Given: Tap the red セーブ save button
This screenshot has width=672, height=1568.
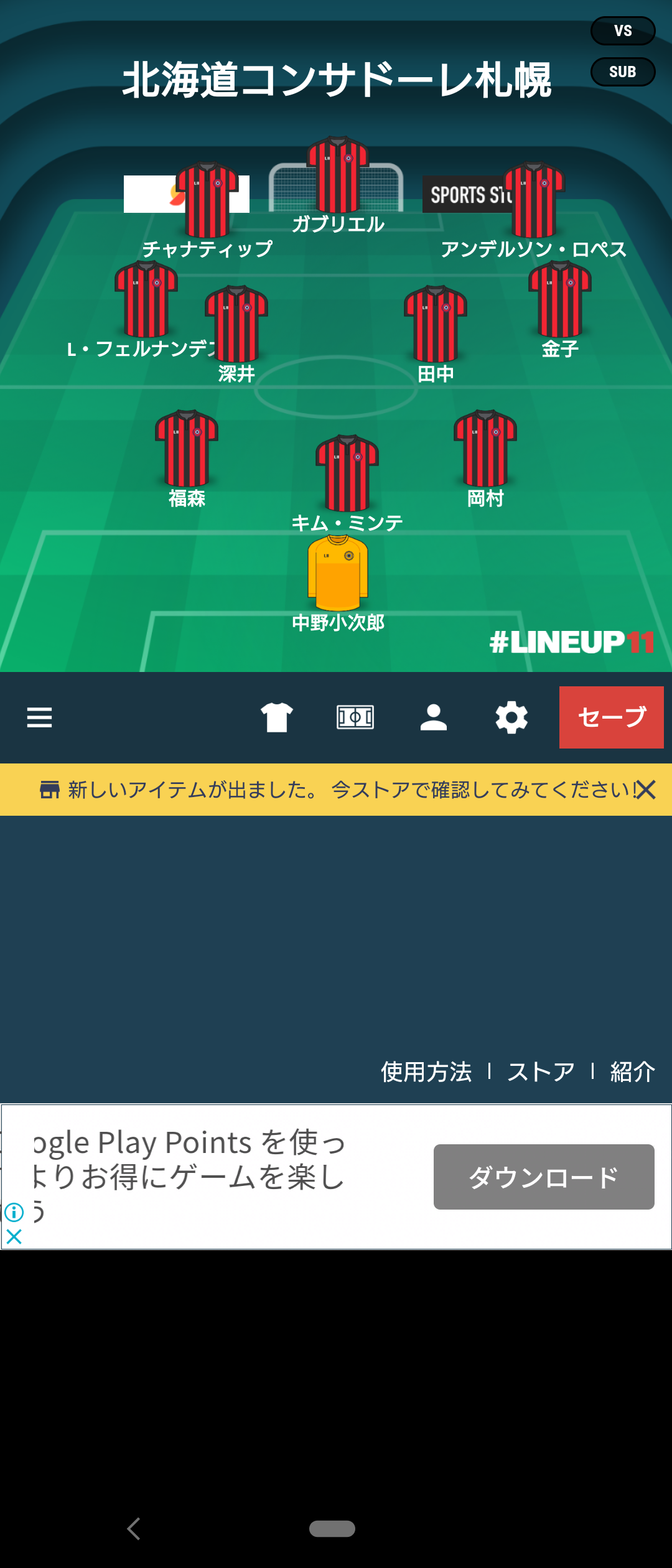Looking at the screenshot, I should pyautogui.click(x=612, y=717).
